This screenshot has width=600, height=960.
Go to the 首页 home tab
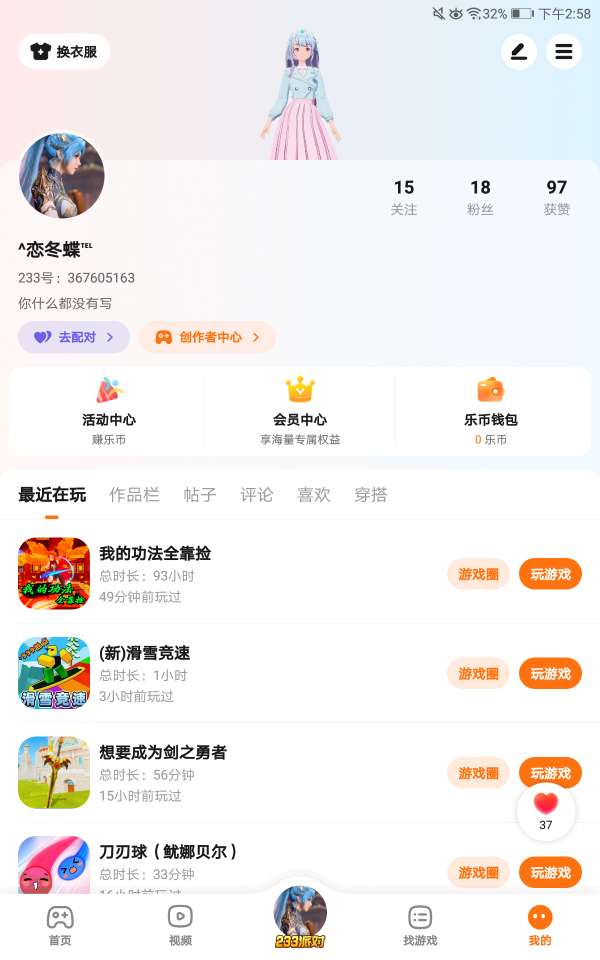pyautogui.click(x=60, y=925)
